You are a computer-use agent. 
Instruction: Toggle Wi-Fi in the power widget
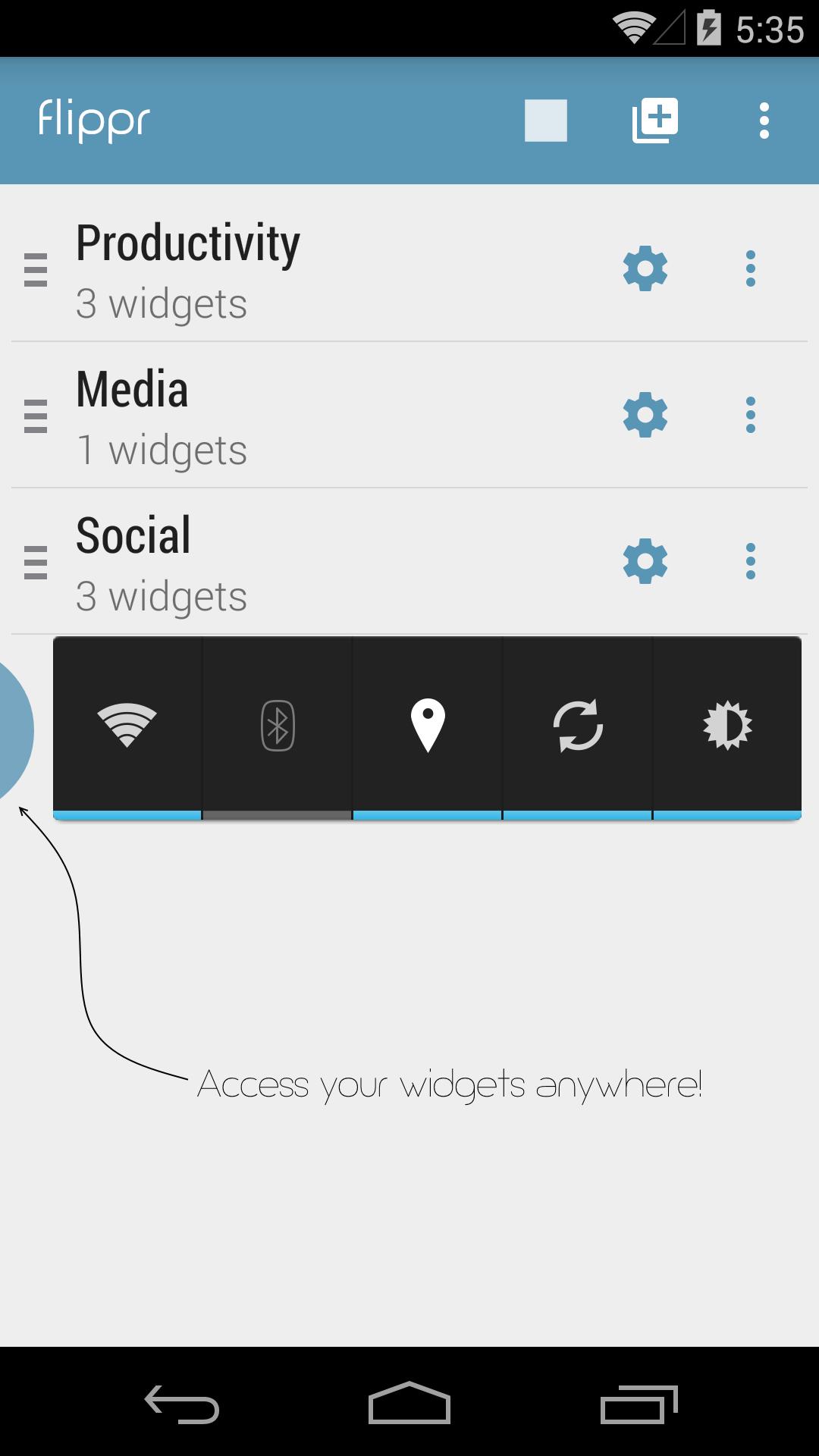coord(127,726)
